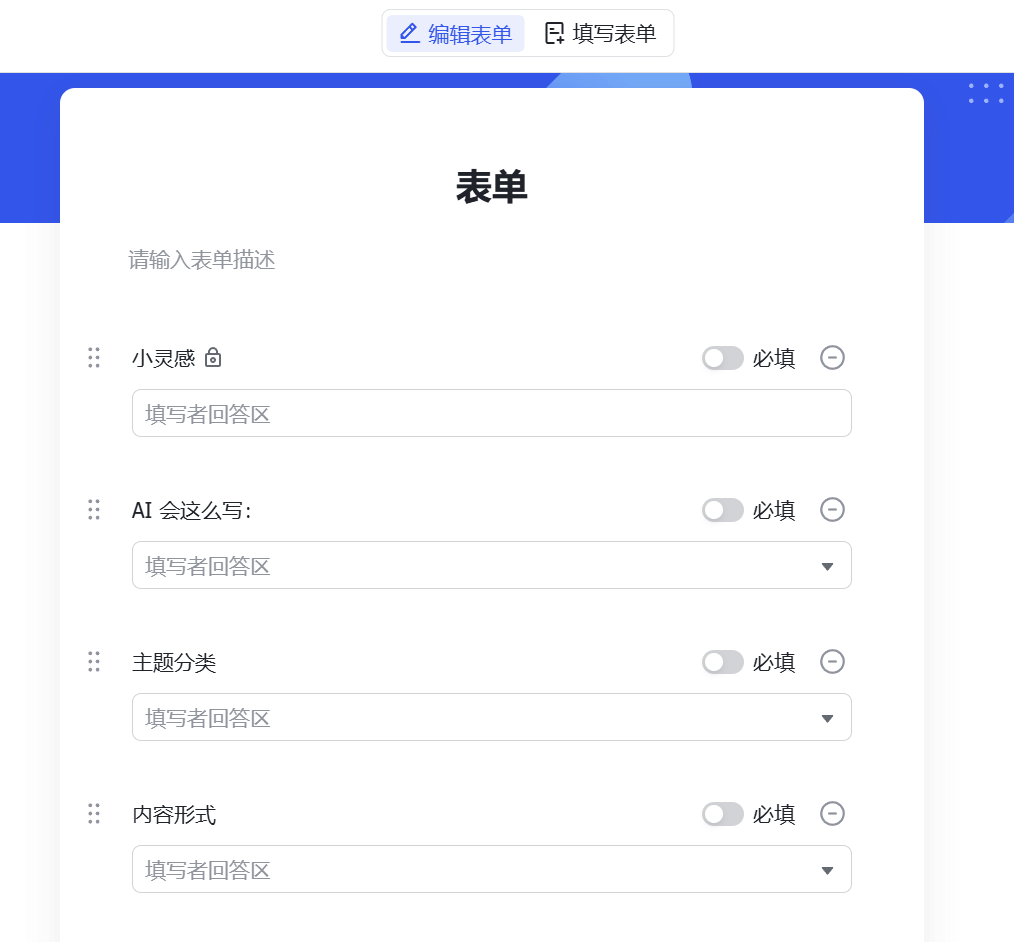Image resolution: width=1014 pixels, height=942 pixels.
Task: Tap the drag handle beside 主题分类
Action: [x=94, y=662]
